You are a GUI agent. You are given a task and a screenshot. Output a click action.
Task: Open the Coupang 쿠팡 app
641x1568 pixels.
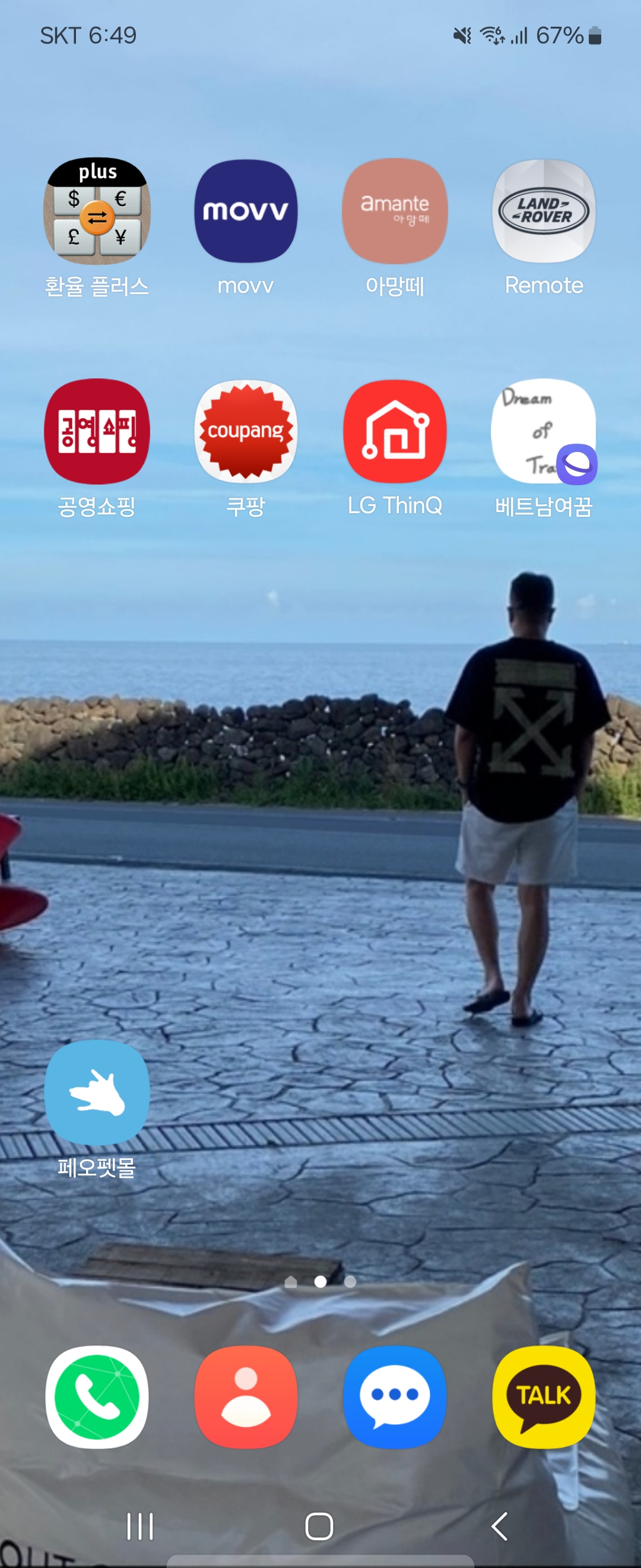click(x=246, y=432)
